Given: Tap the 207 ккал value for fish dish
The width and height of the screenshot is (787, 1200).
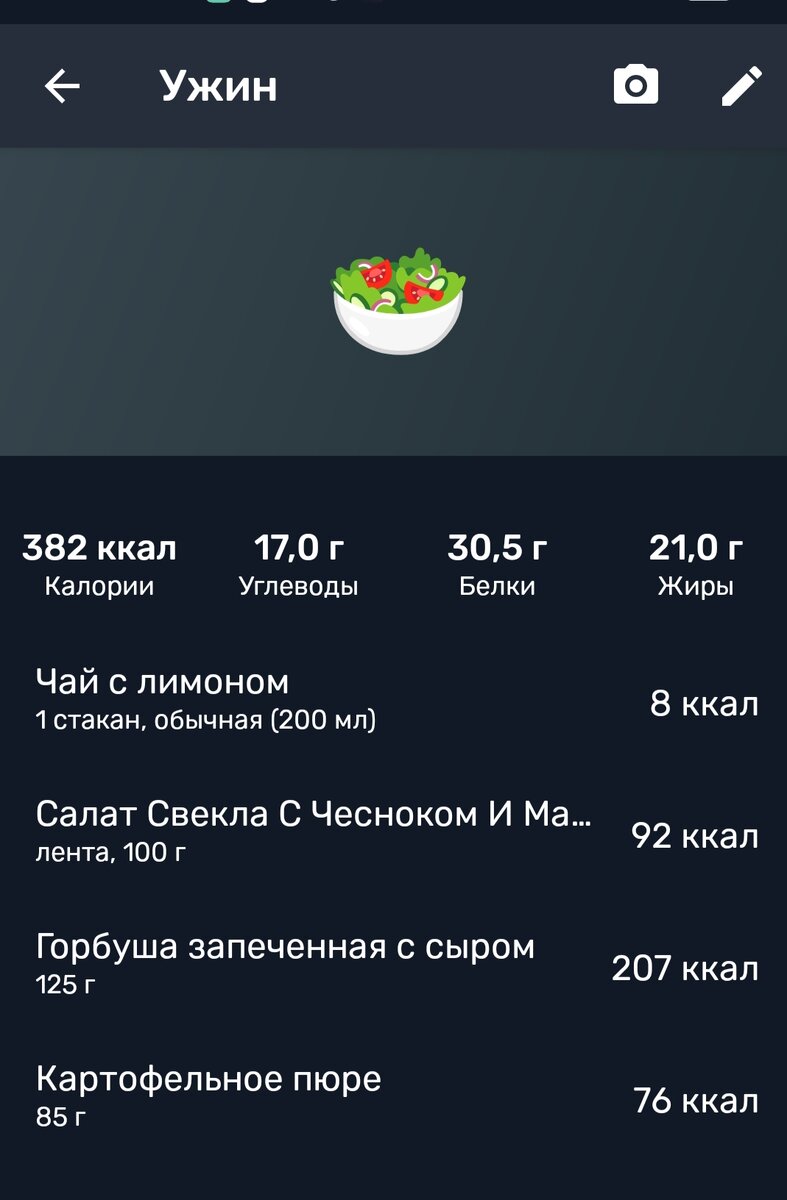Looking at the screenshot, I should tap(684, 967).
